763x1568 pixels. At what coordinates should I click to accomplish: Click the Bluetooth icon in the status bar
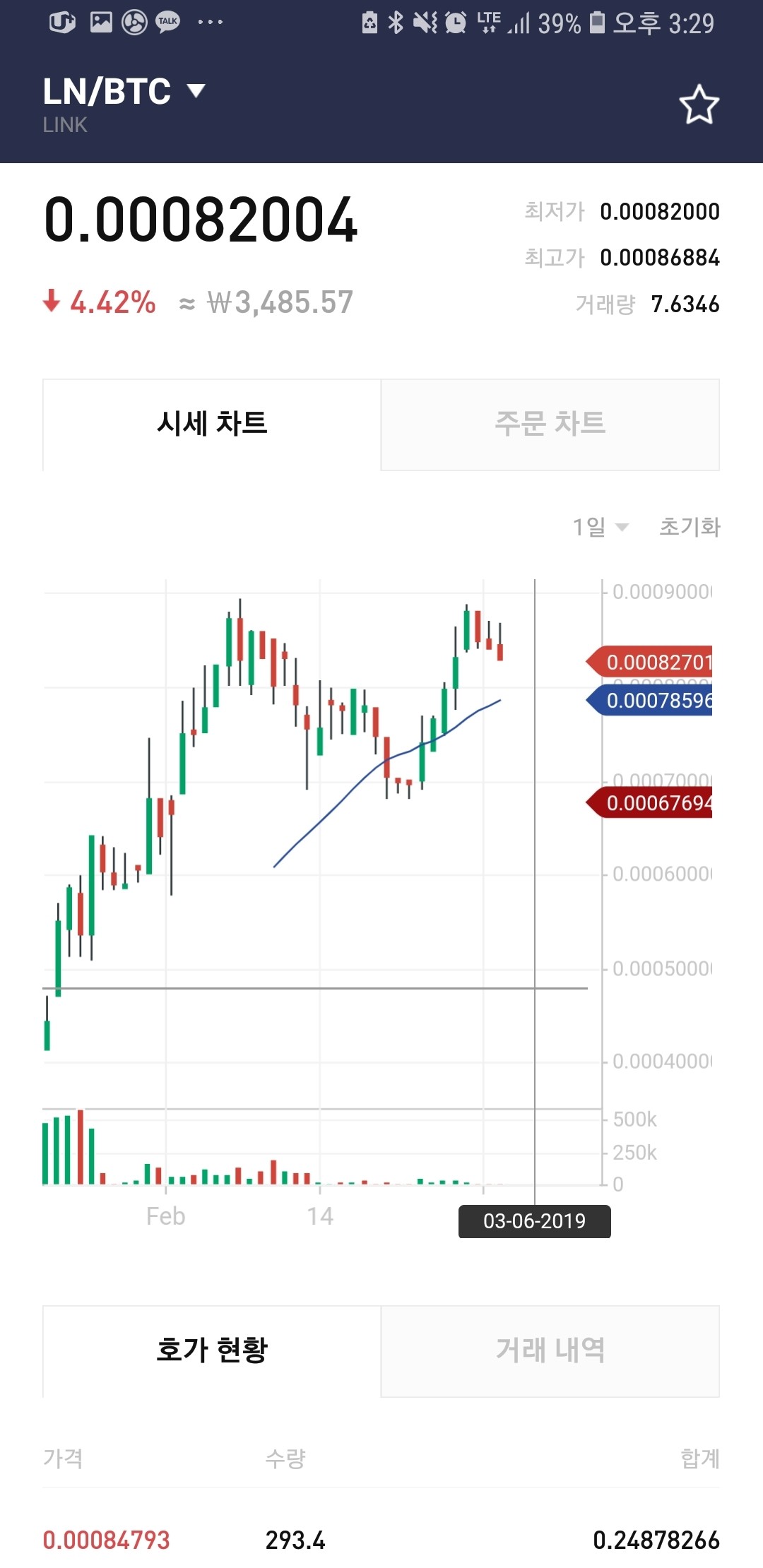tap(395, 22)
